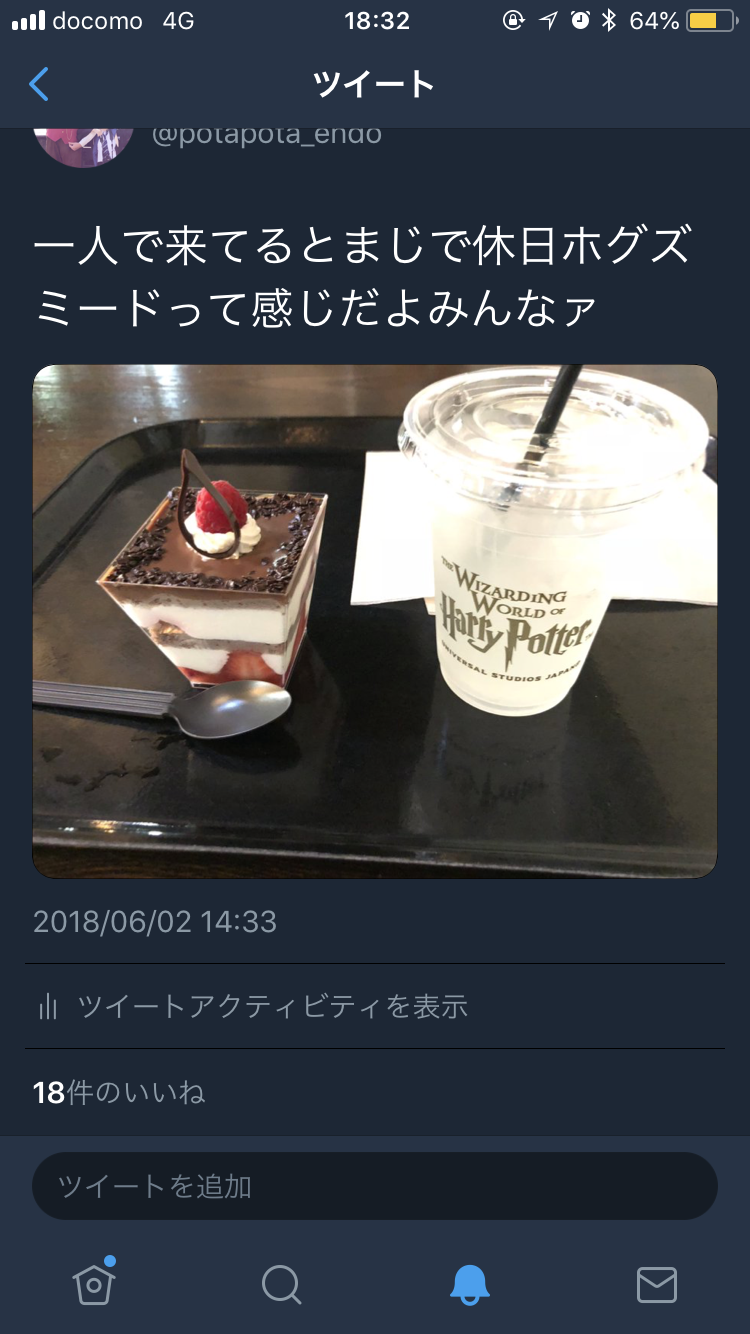Switch to the Messages envelope tab
The image size is (750, 1334).
pyautogui.click(x=657, y=1284)
